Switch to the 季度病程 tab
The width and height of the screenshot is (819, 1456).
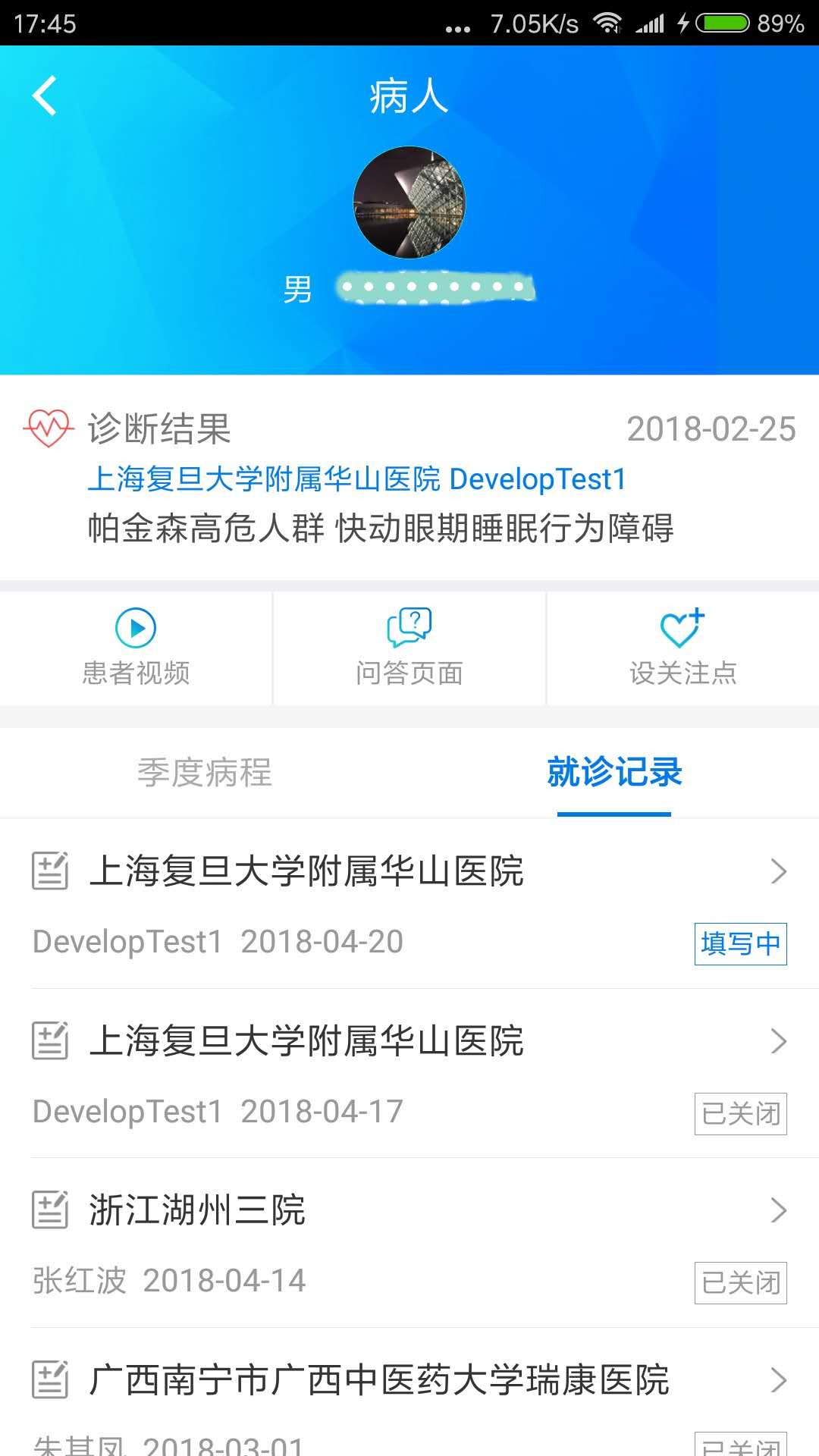point(205,773)
